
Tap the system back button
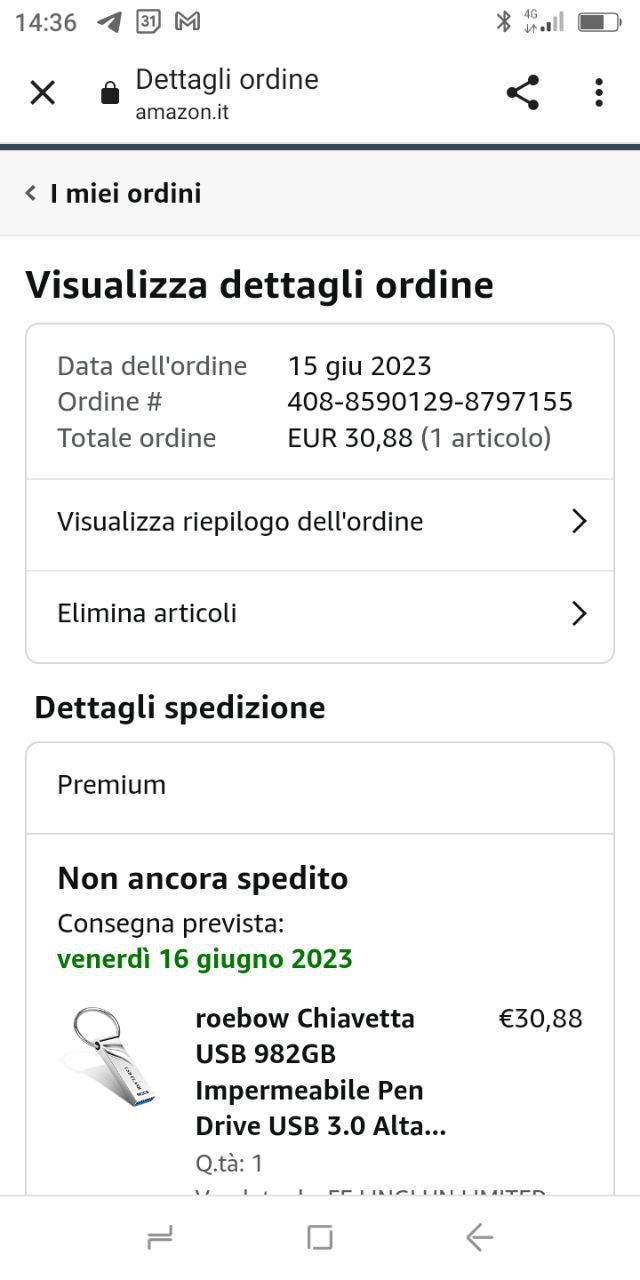480,1238
